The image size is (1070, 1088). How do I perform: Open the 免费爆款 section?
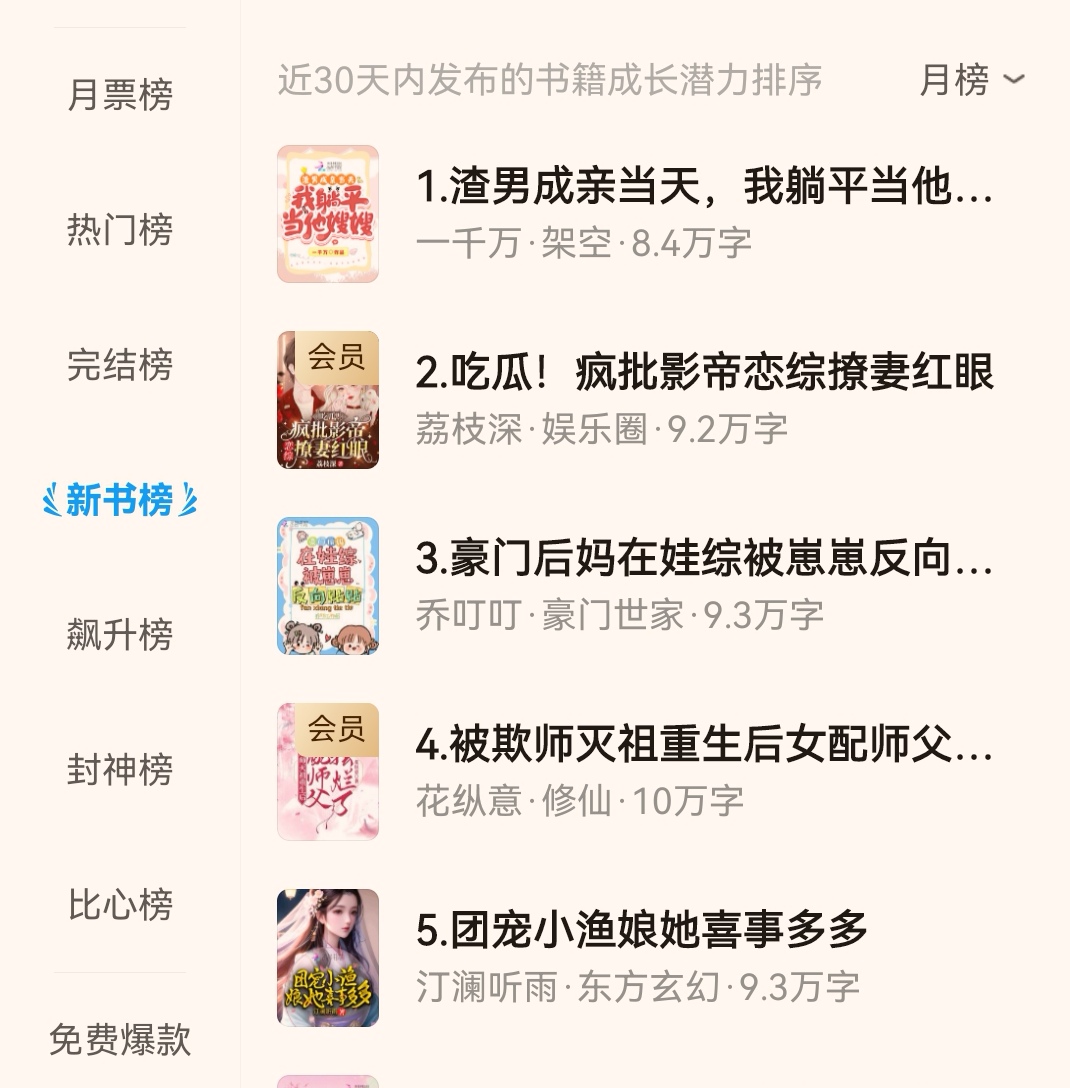[x=120, y=1040]
